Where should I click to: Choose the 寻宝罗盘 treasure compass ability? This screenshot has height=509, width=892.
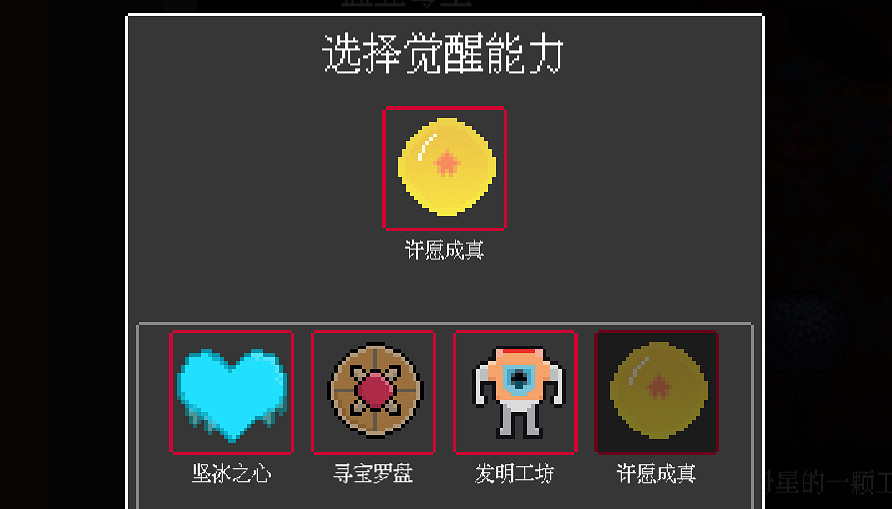(373, 392)
